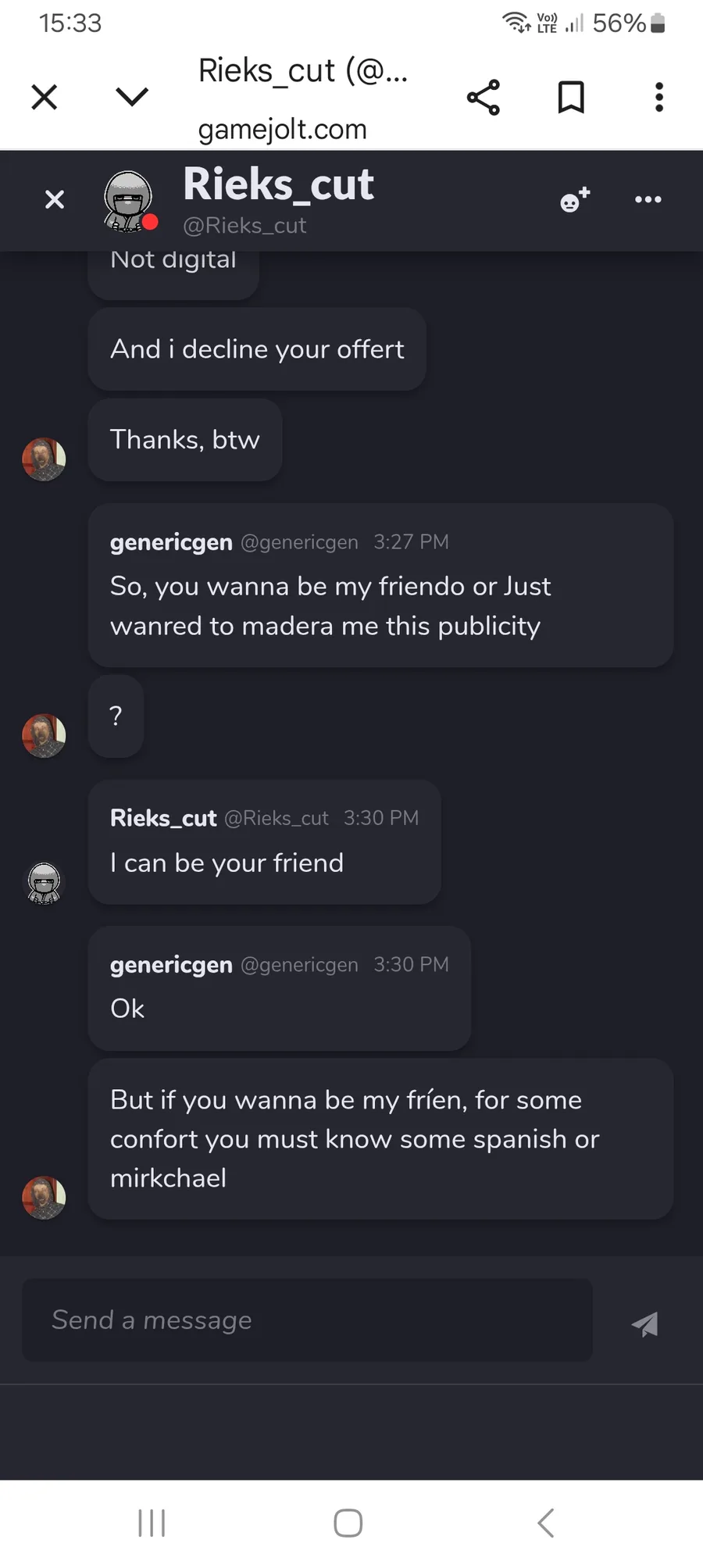Viewport: 703px width, 1568px height.
Task: Share this gamejolt.com page
Action: click(483, 98)
